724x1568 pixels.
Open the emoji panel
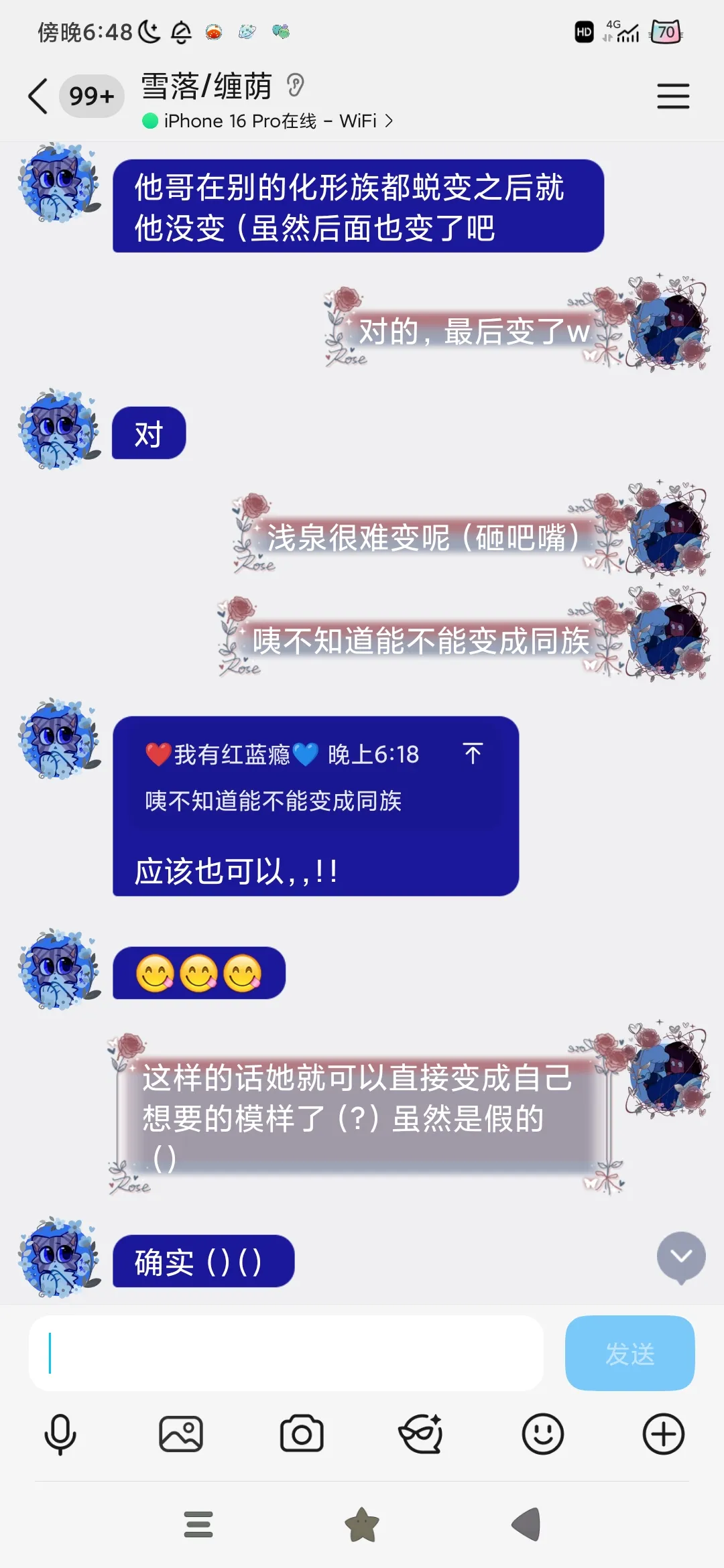542,1435
